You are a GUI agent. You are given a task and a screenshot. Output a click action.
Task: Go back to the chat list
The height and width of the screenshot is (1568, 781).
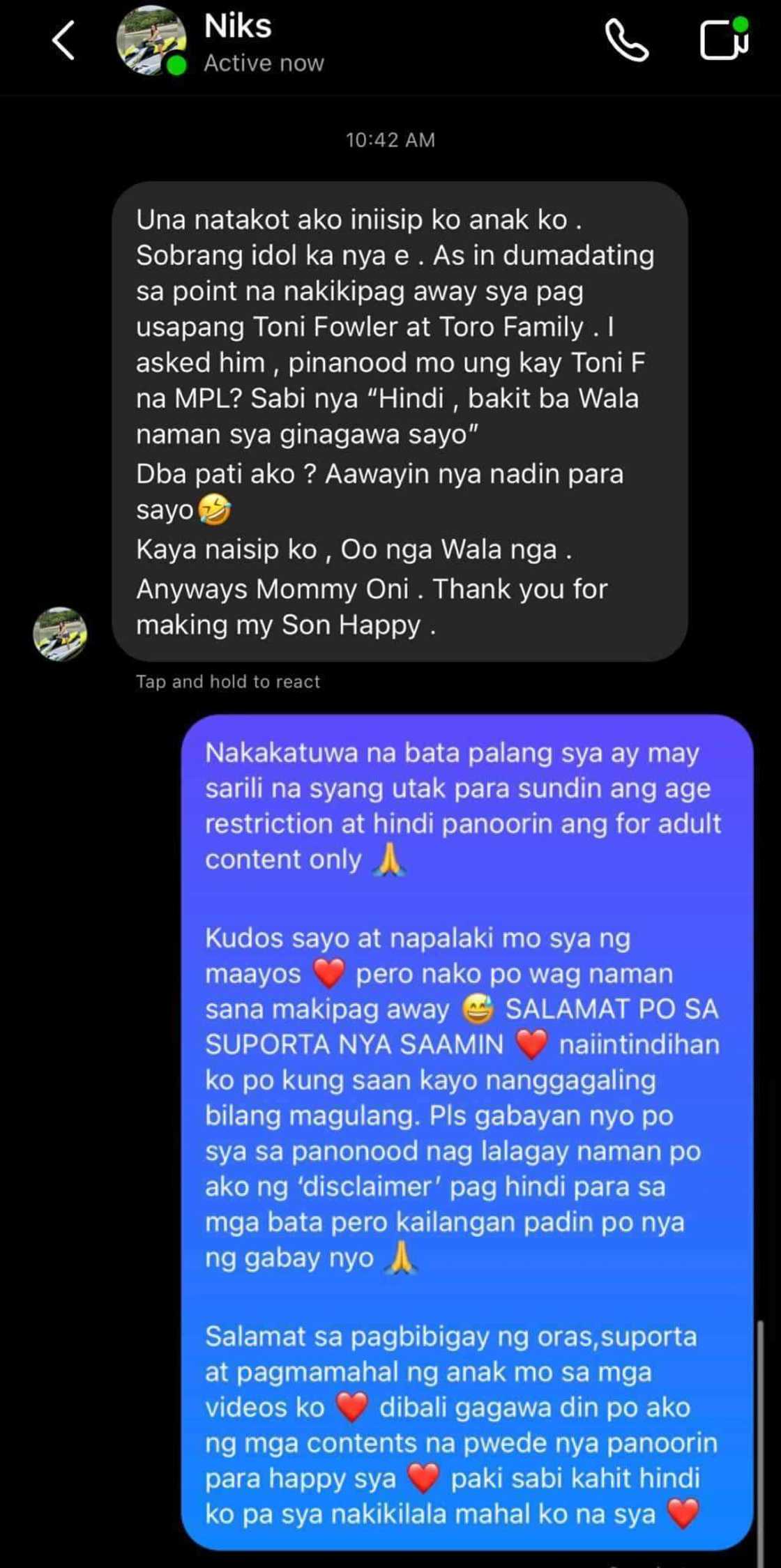63,40
